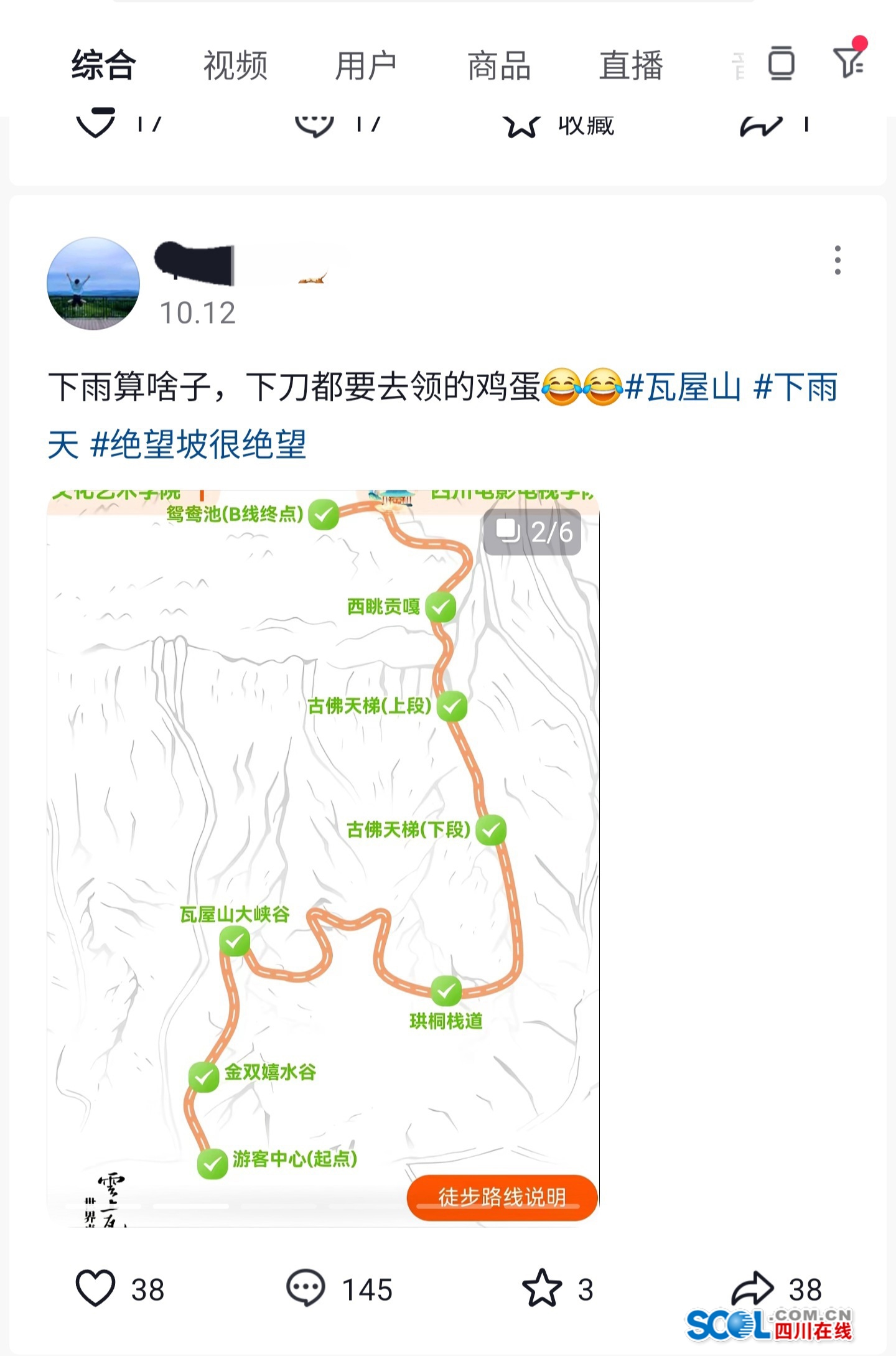Viewport: 896px width, 1356px height.
Task: Open the 用户 tab
Action: (366, 65)
